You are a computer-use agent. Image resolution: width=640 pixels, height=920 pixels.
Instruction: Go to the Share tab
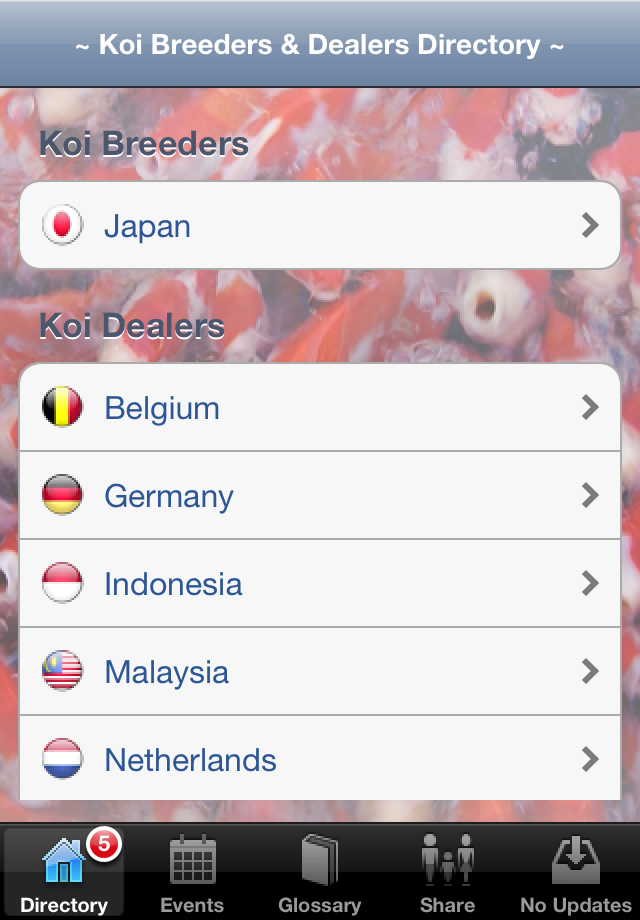[x=447, y=873]
